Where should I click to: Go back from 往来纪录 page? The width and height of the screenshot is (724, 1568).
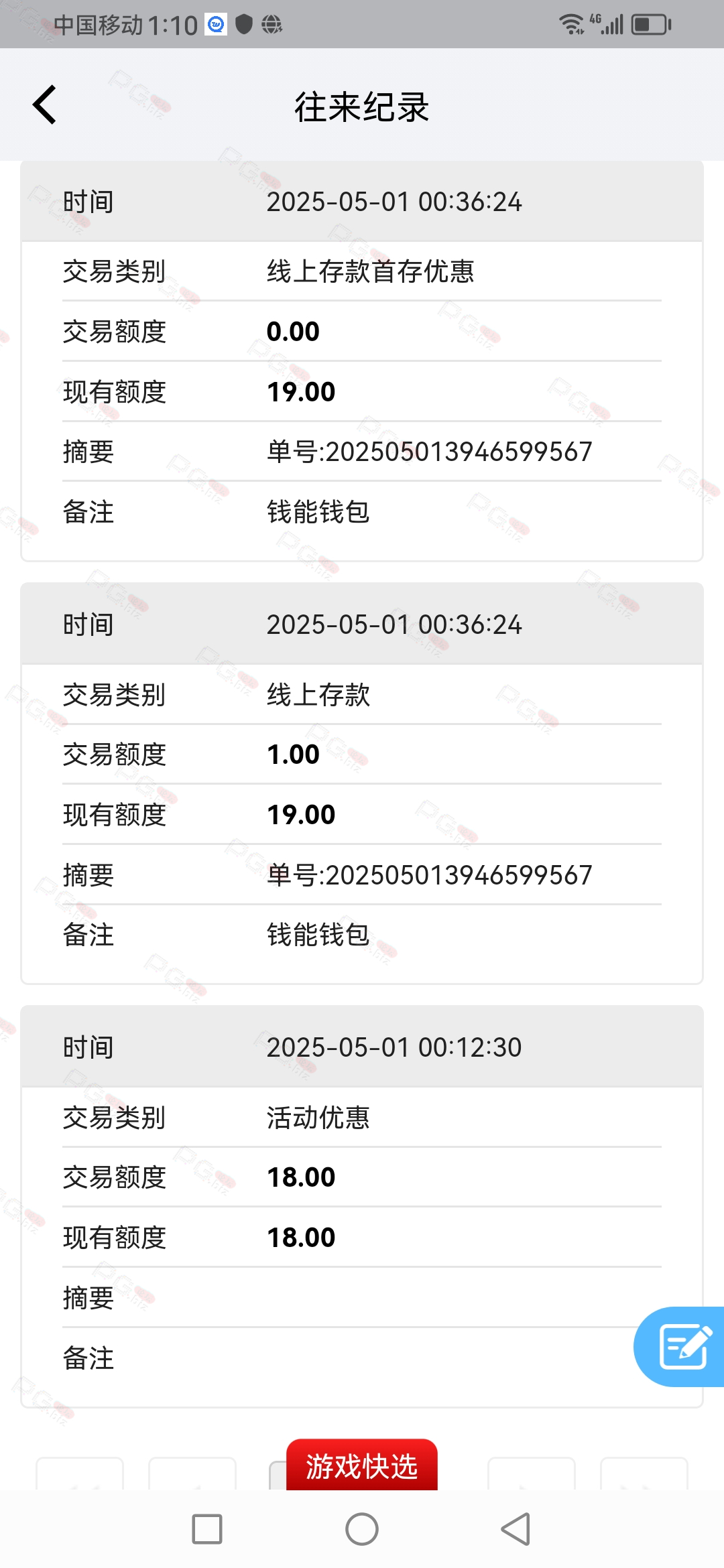coord(44,105)
